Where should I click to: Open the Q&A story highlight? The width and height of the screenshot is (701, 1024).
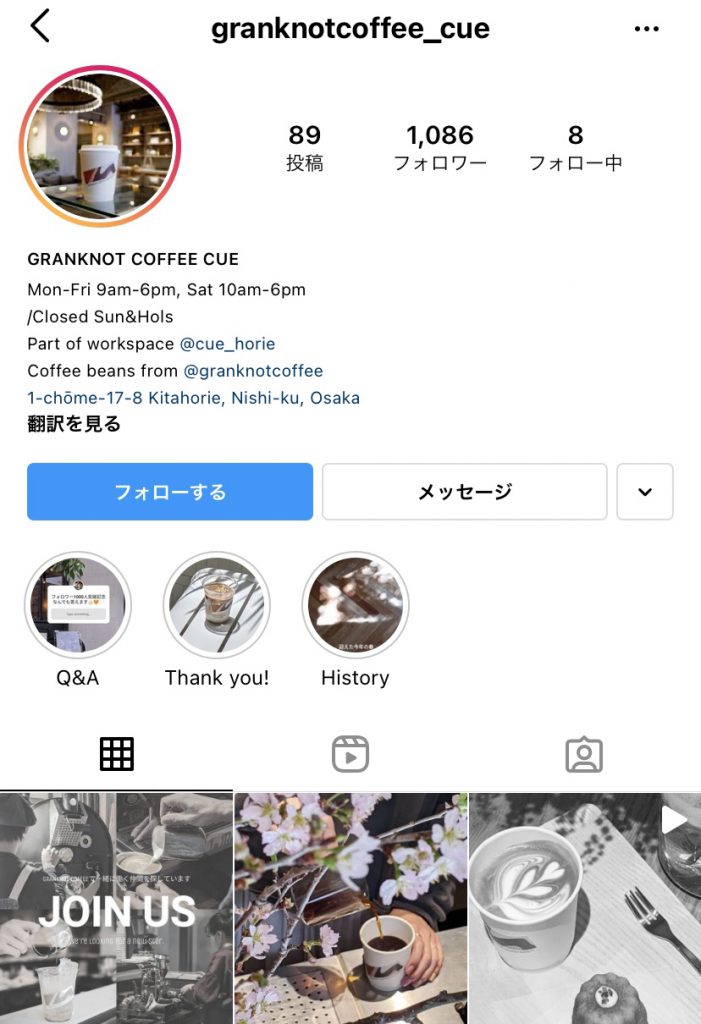[x=78, y=605]
